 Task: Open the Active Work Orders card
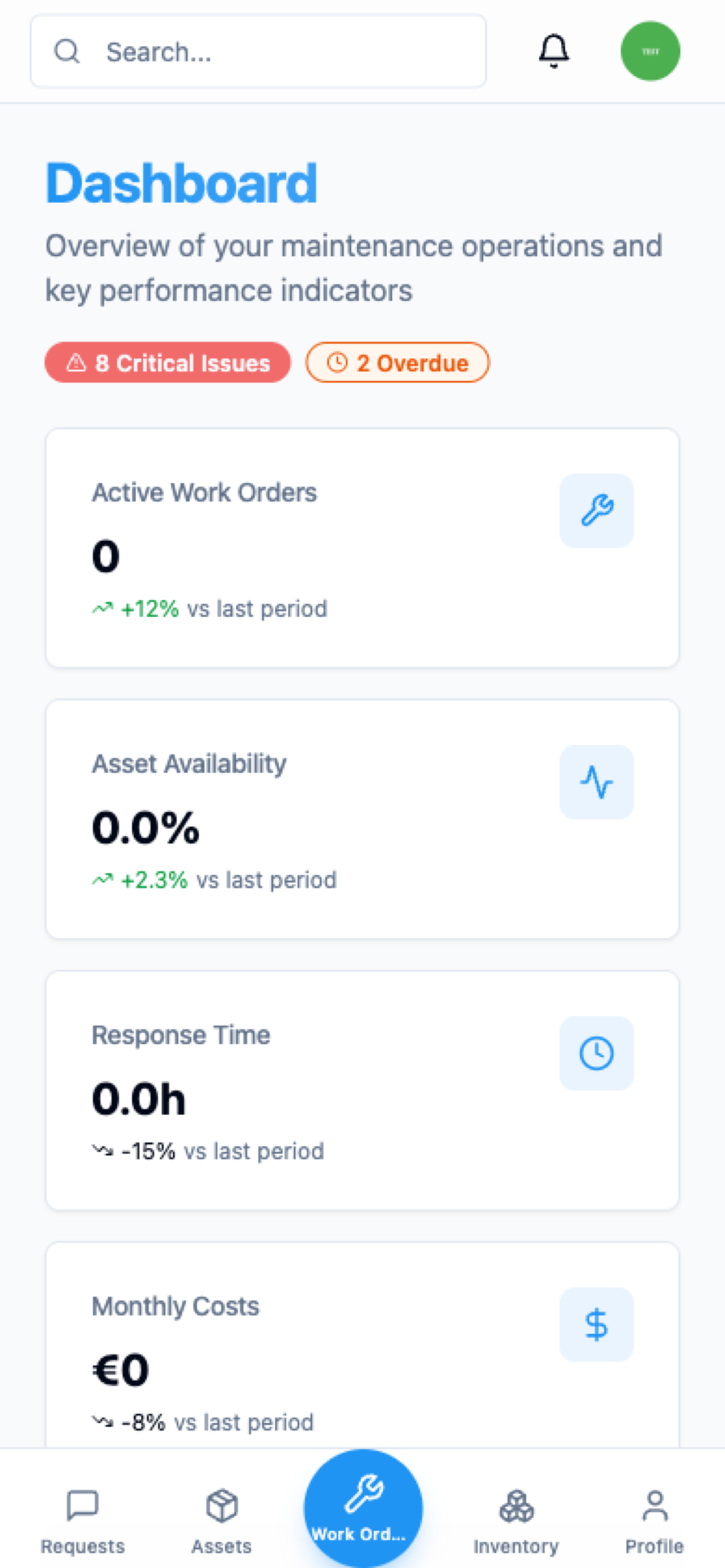tap(362, 548)
